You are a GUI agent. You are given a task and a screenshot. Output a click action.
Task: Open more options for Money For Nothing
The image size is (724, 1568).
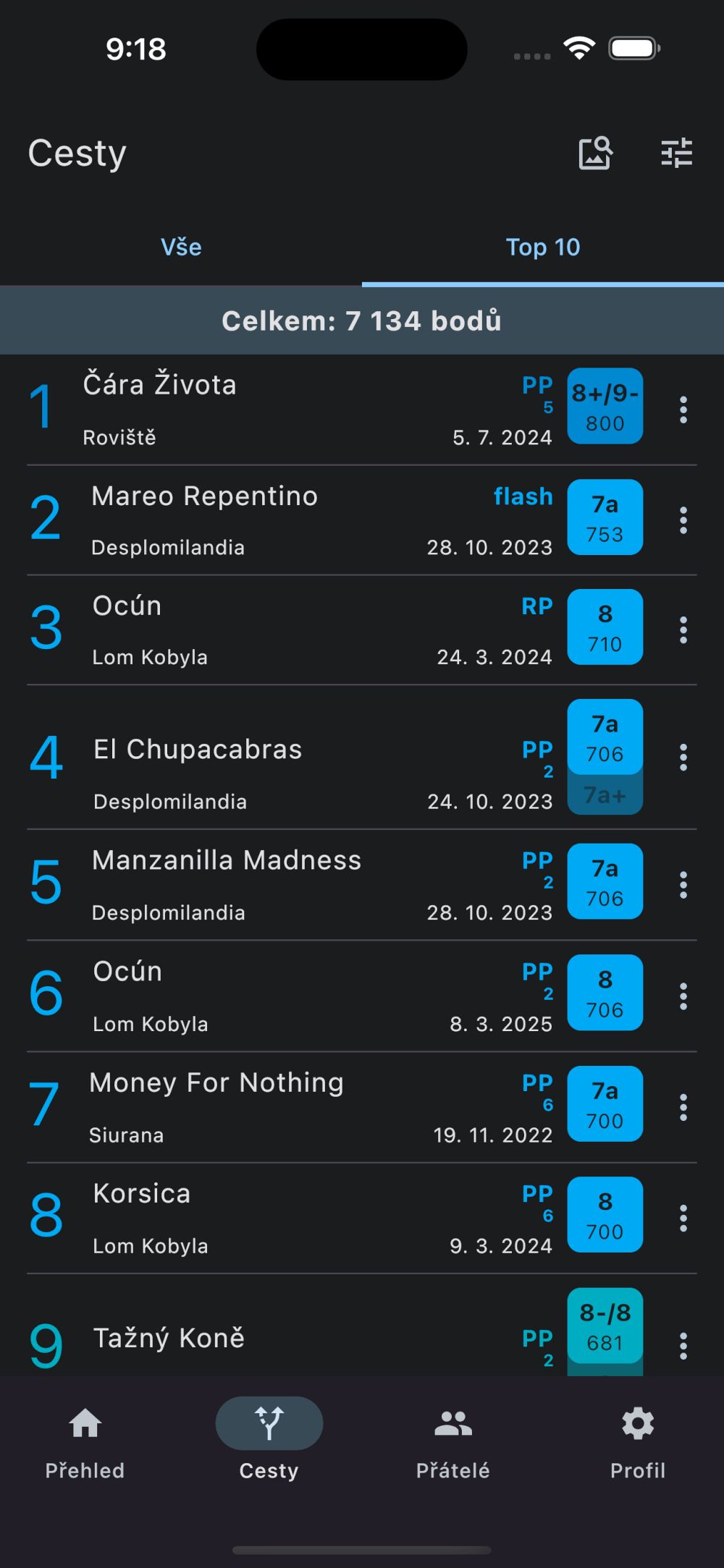[683, 1107]
